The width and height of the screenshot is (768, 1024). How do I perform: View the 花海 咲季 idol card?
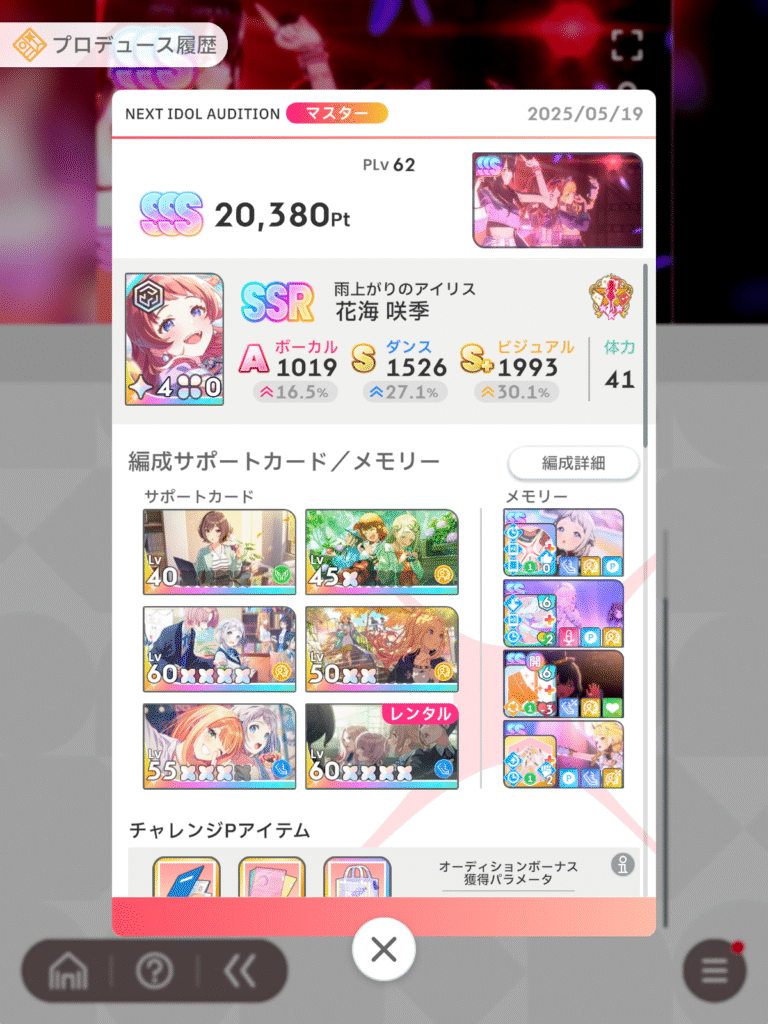174,339
